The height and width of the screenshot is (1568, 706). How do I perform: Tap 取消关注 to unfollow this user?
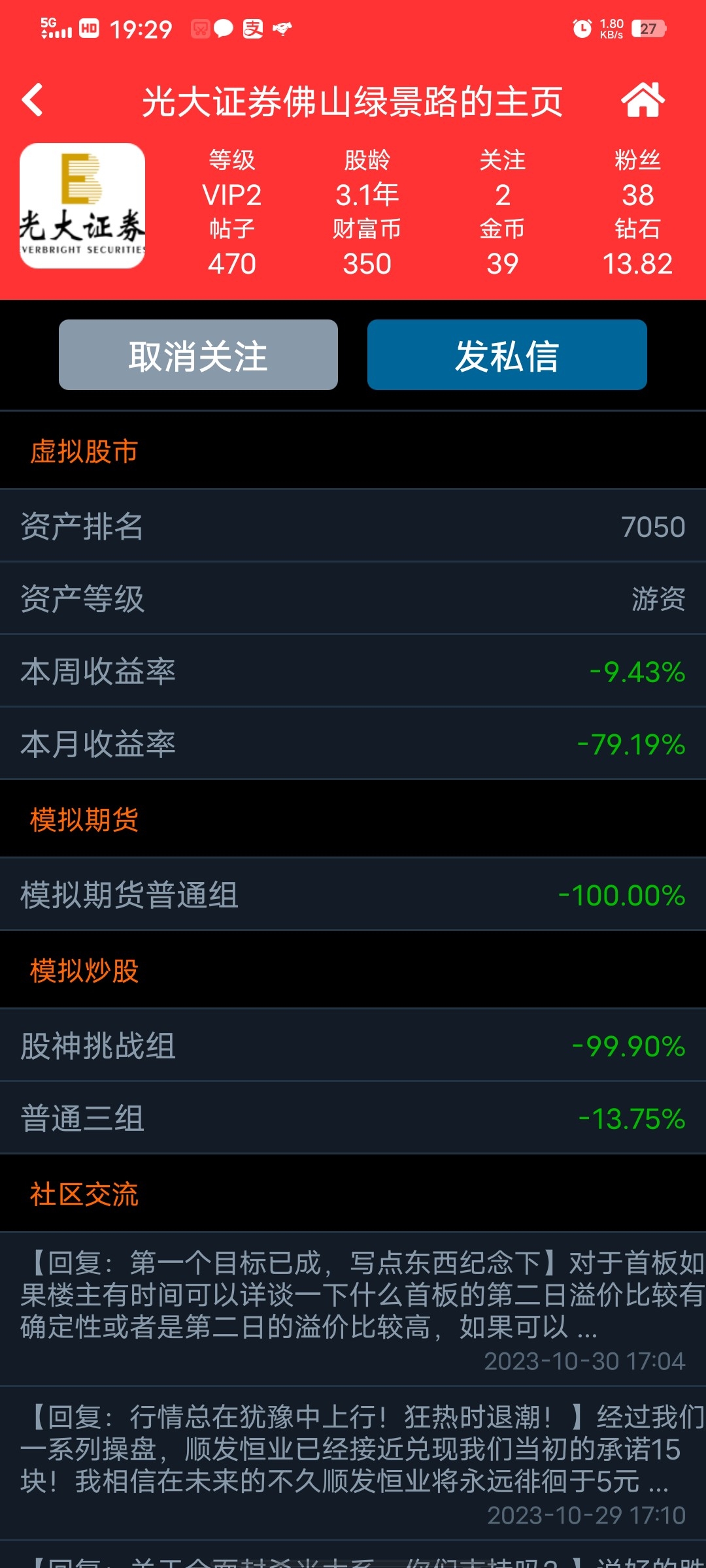[x=198, y=355]
